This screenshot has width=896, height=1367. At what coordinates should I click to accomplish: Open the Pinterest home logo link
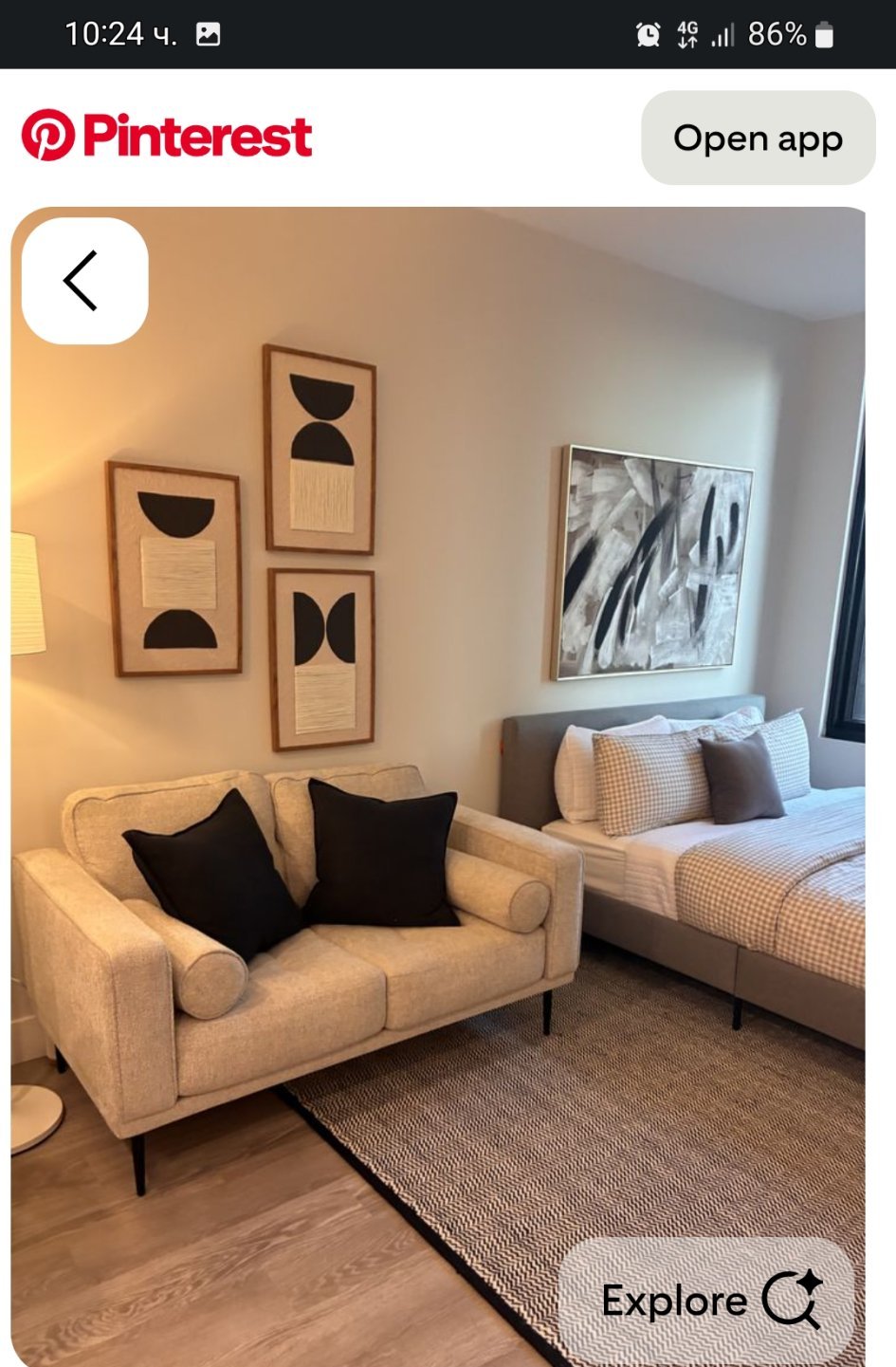tap(167, 136)
